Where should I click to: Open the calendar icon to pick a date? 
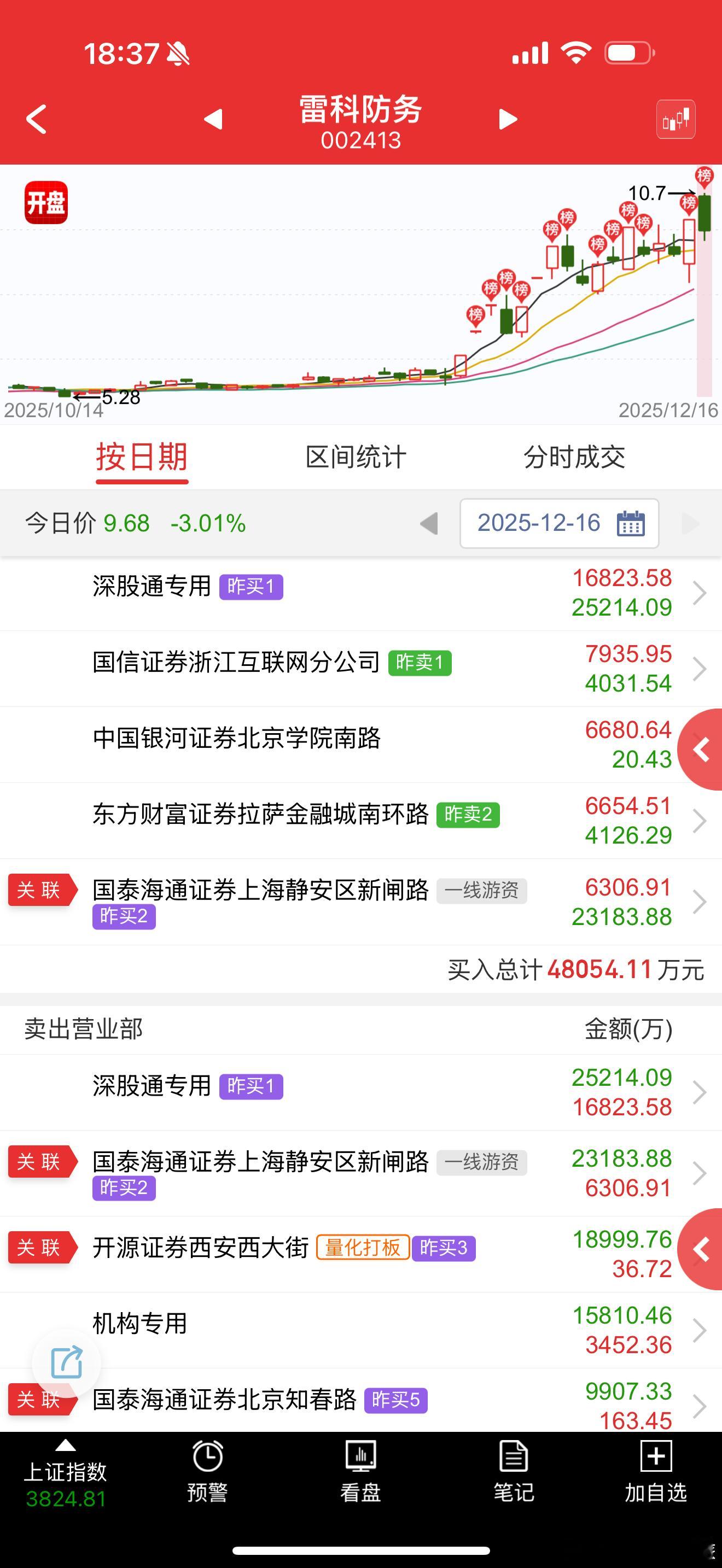[632, 523]
